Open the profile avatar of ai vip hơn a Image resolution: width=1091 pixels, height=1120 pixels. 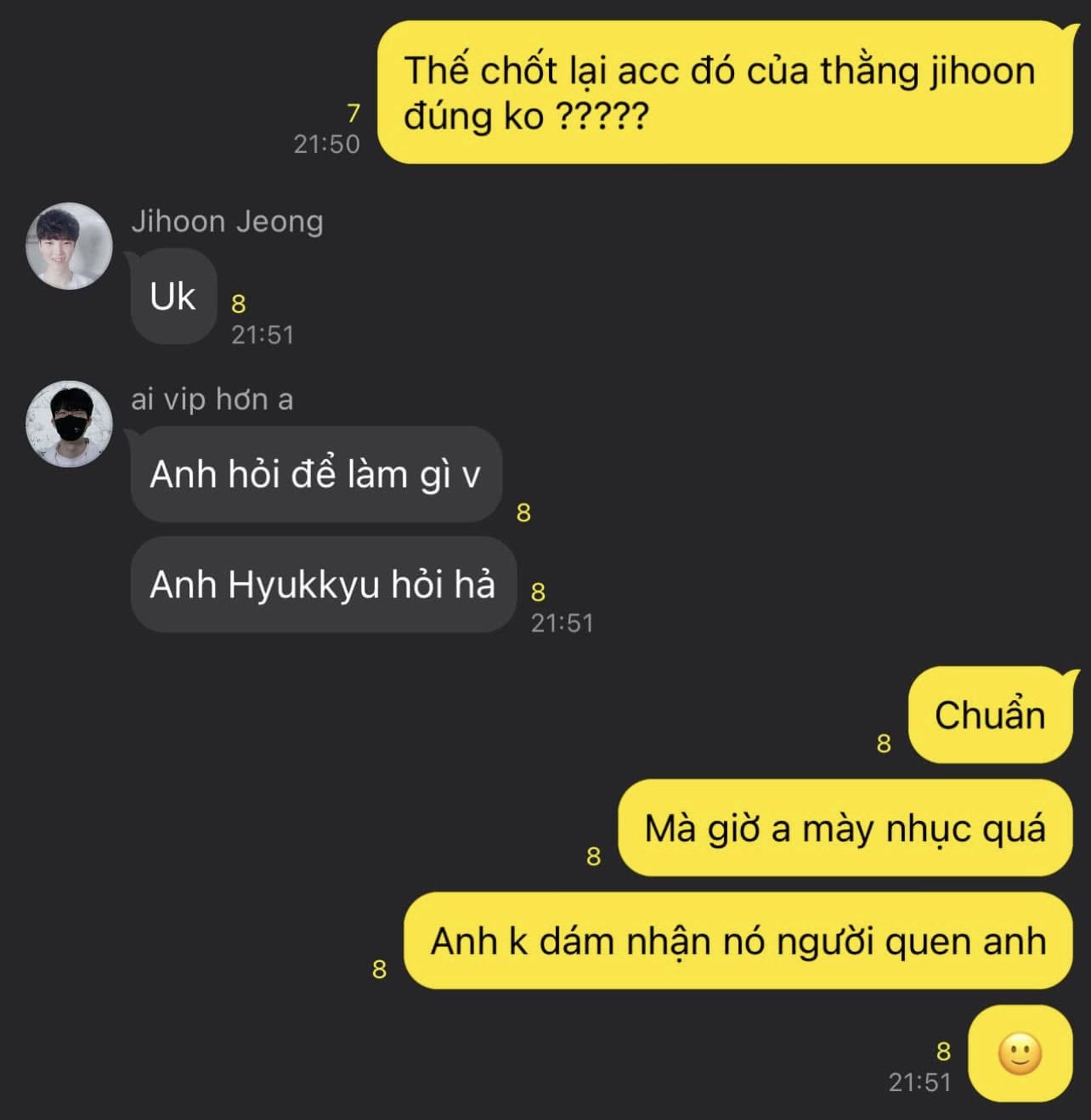point(70,424)
